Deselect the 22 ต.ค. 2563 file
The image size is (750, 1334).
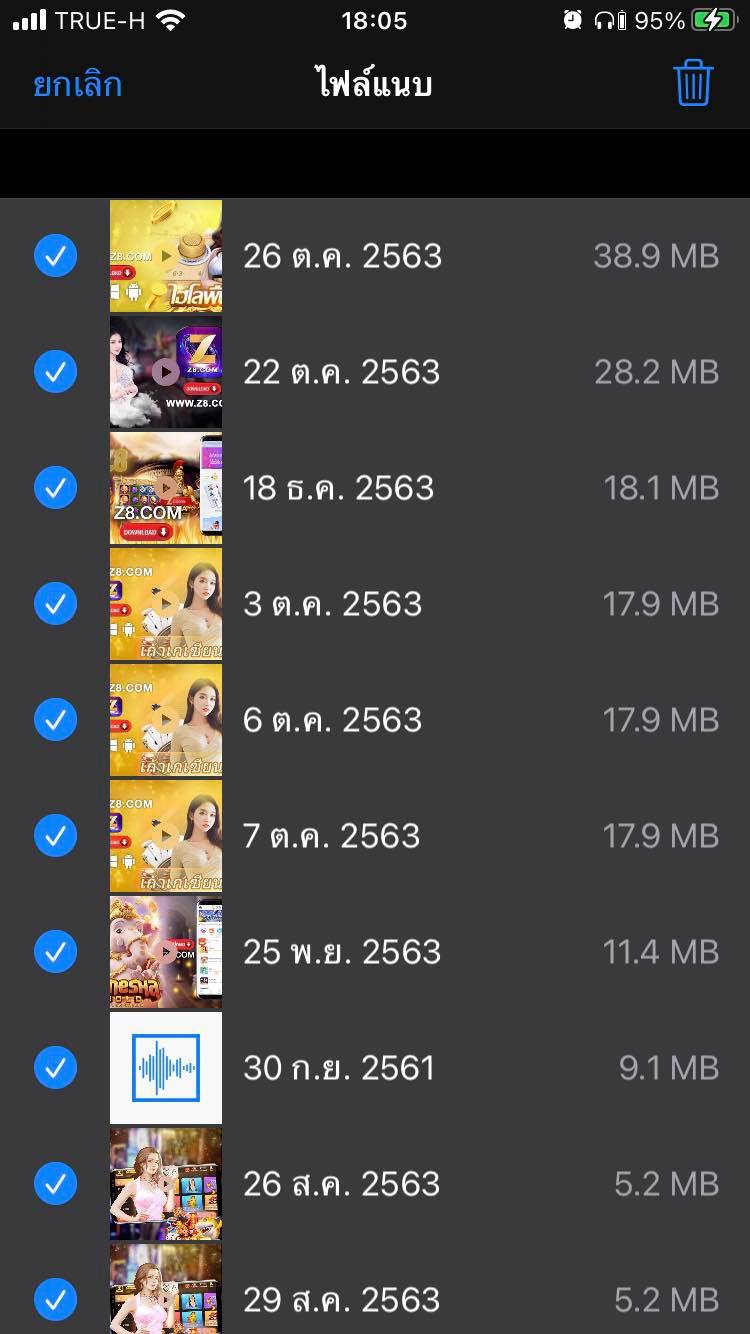tap(56, 372)
